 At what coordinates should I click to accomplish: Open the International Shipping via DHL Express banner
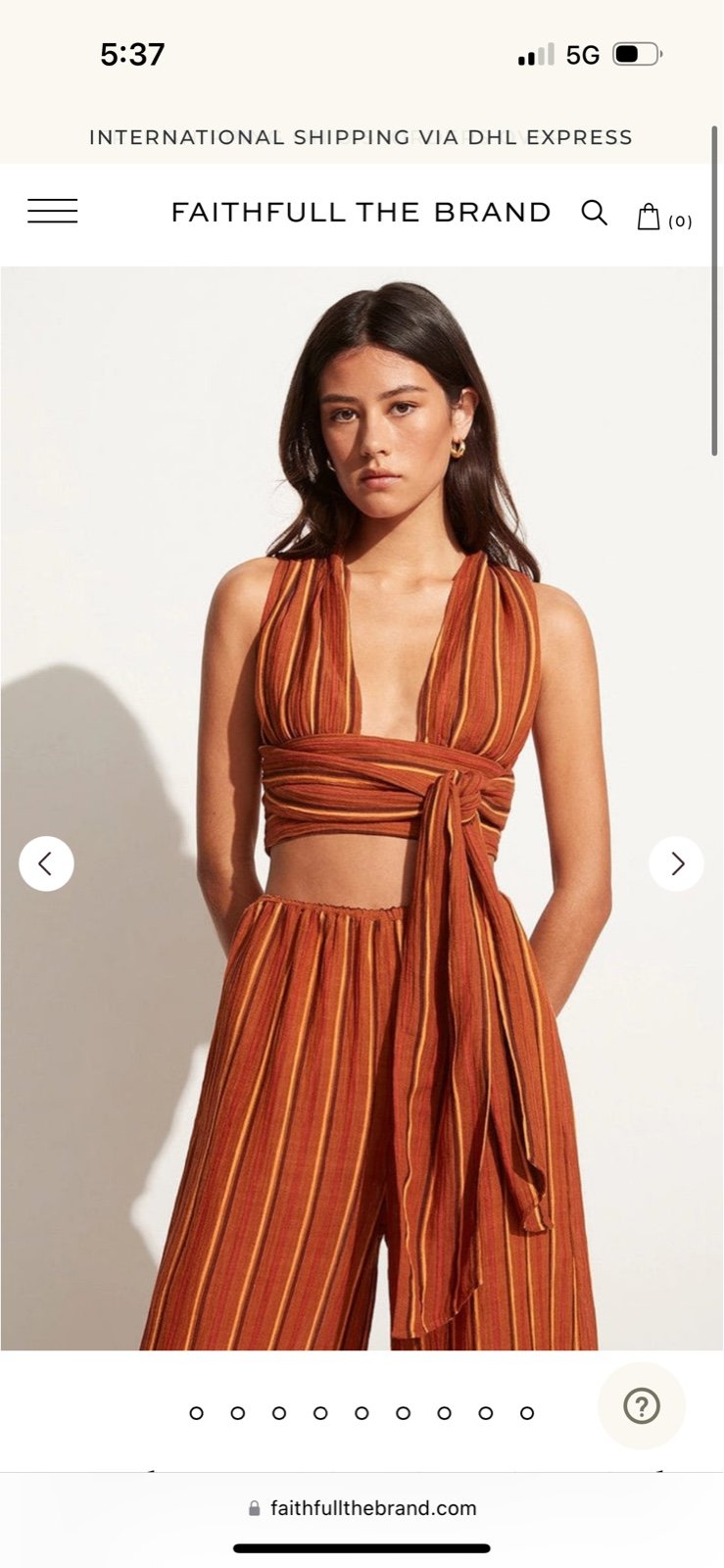pyautogui.click(x=361, y=137)
